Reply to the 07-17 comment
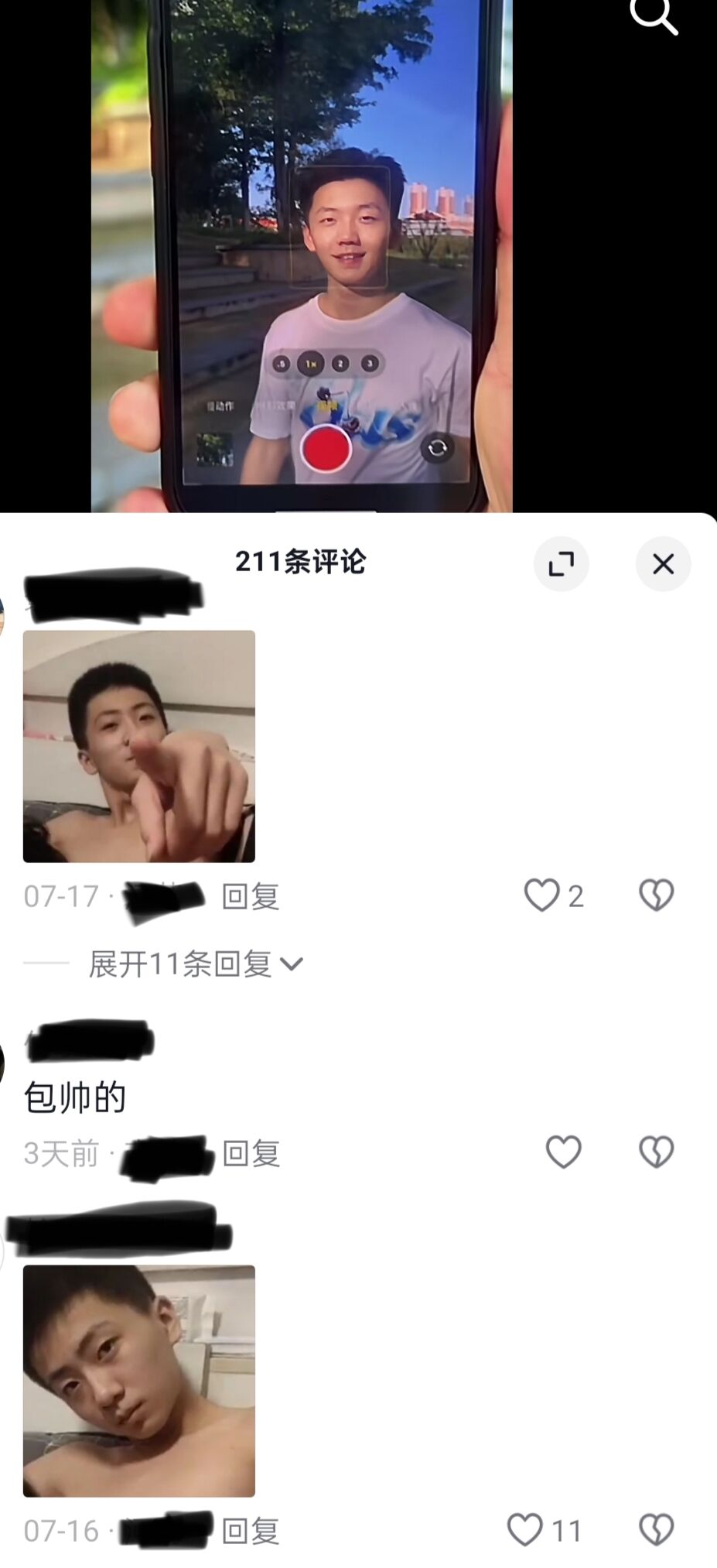 coord(251,896)
